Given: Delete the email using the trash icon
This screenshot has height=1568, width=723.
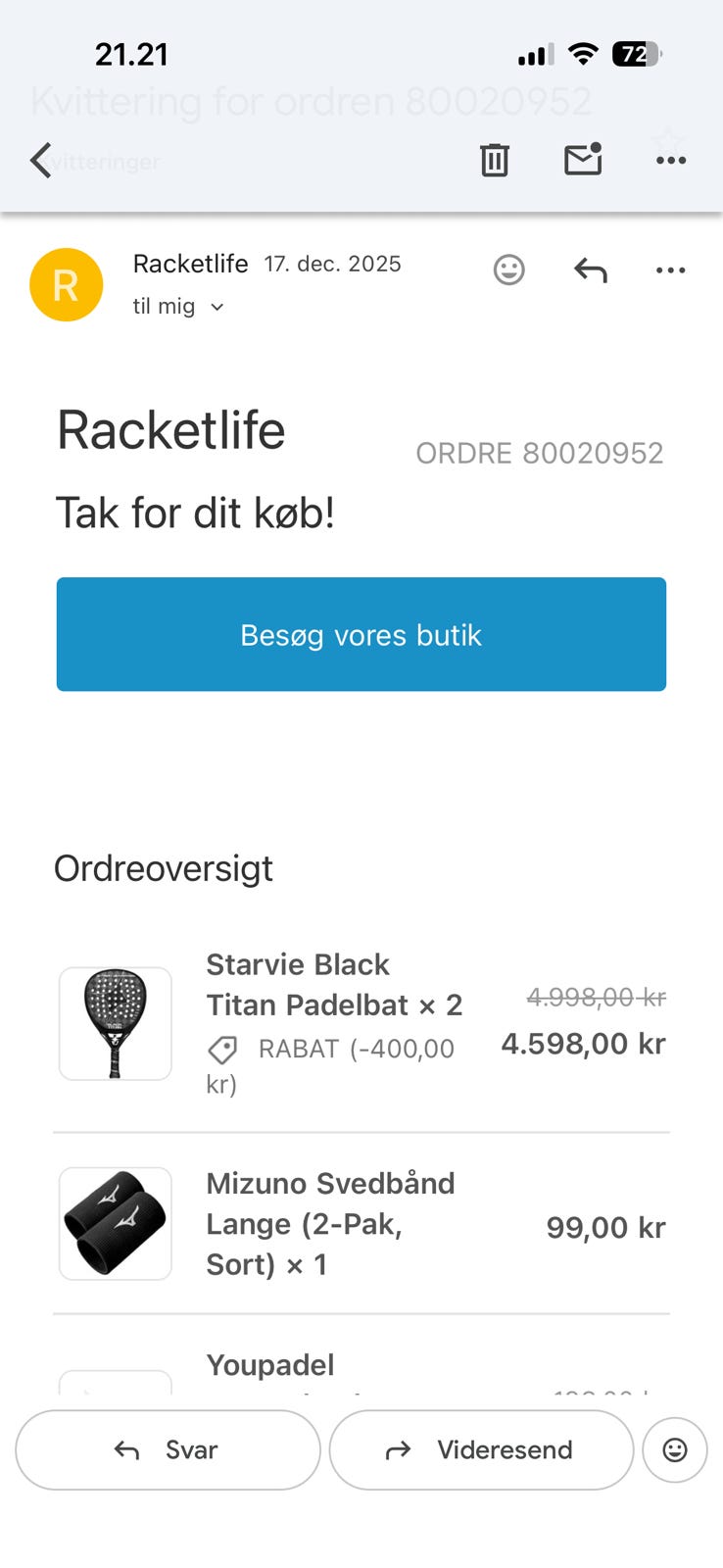Looking at the screenshot, I should tap(494, 160).
